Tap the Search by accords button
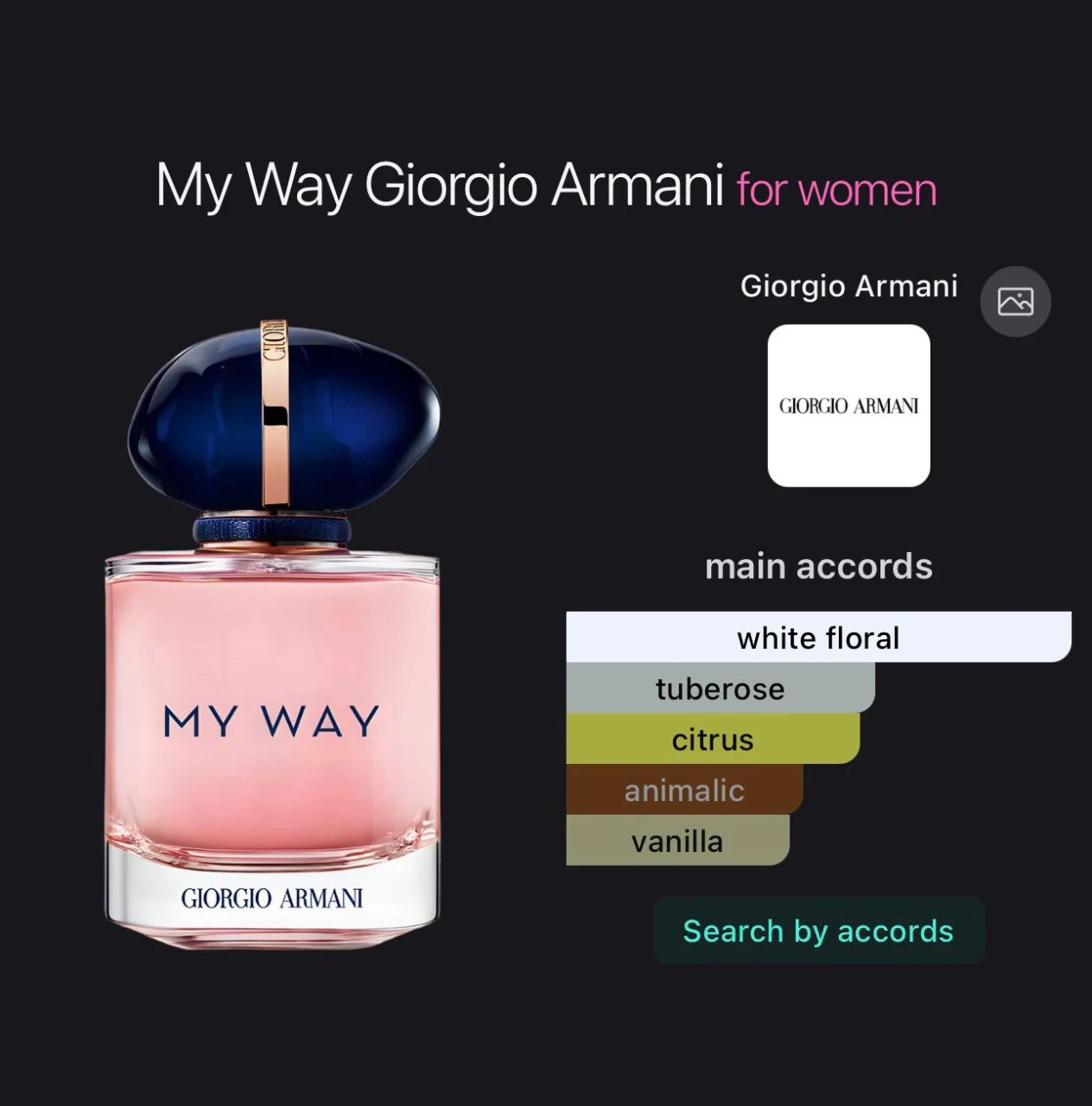Screen dimensions: 1092x1106 point(818,931)
